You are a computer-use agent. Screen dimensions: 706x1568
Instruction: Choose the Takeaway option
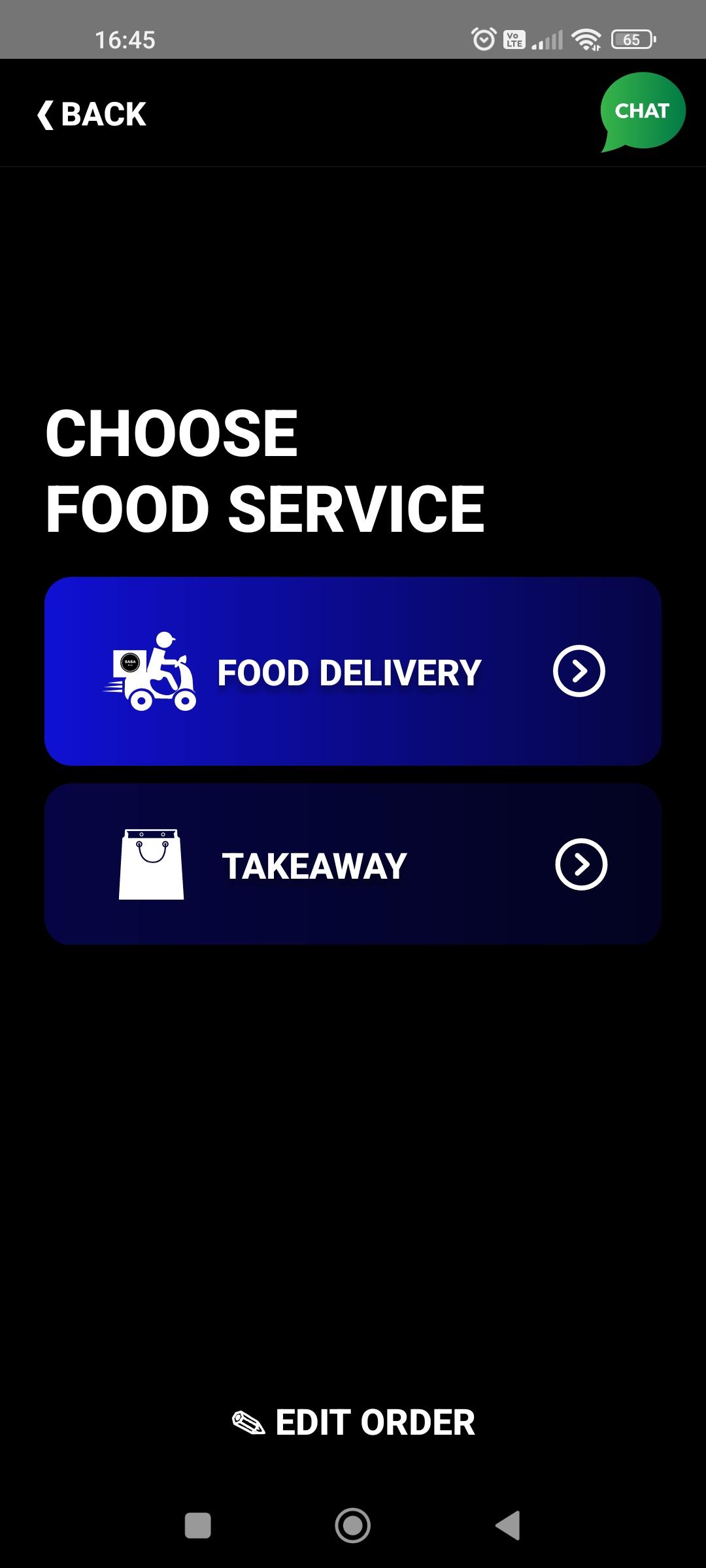[x=353, y=864]
